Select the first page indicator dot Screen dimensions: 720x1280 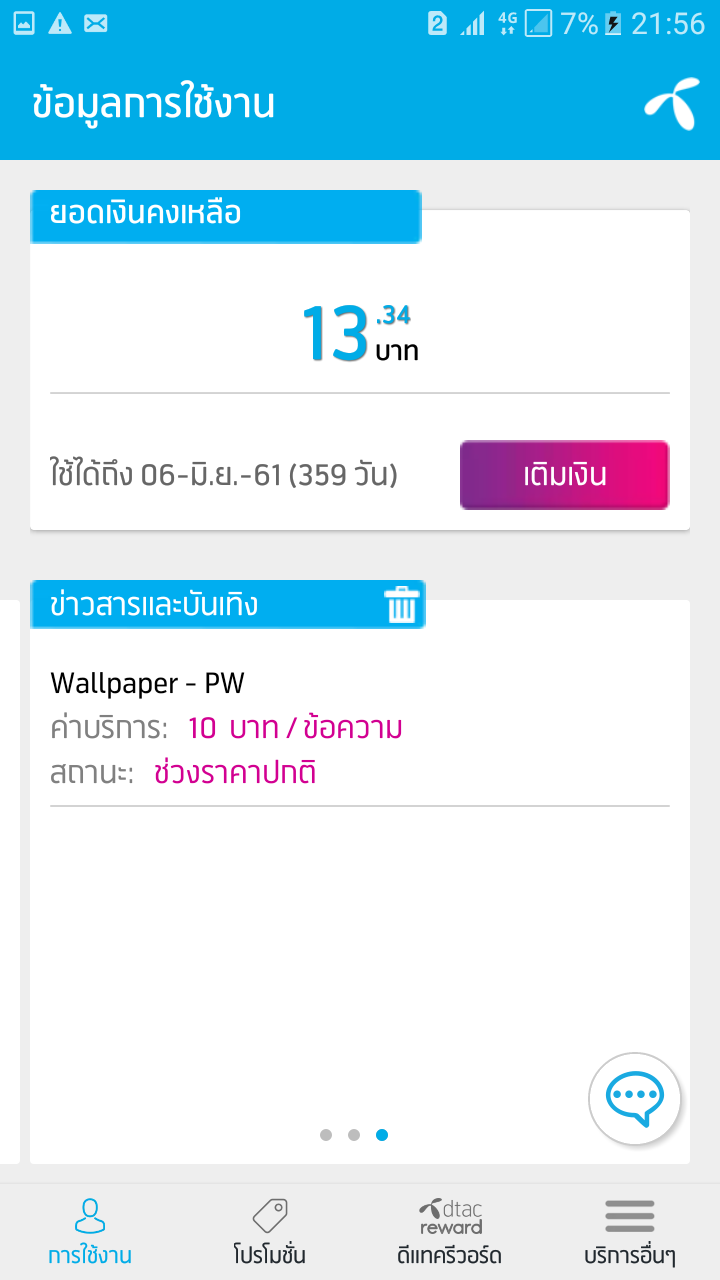(x=326, y=1135)
